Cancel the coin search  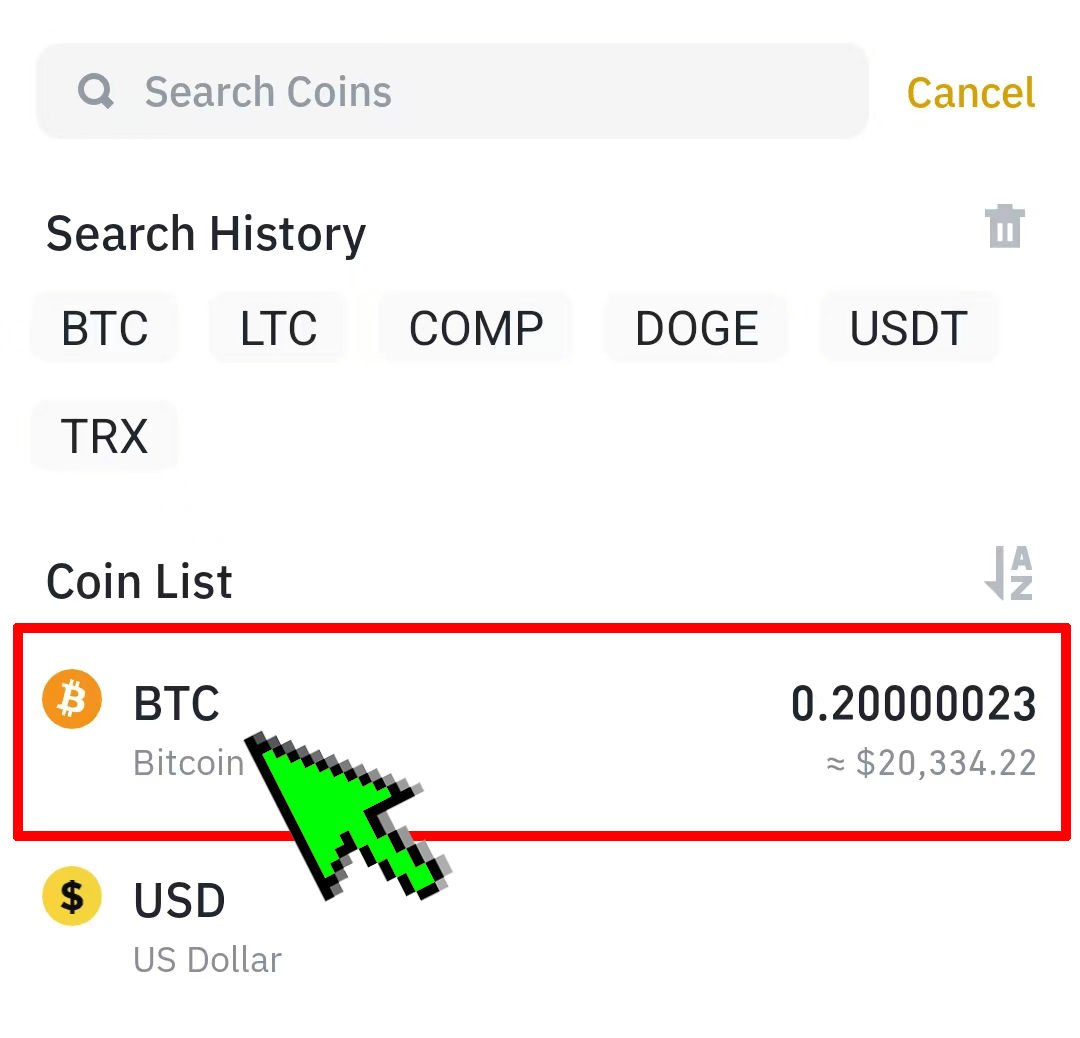[x=970, y=93]
